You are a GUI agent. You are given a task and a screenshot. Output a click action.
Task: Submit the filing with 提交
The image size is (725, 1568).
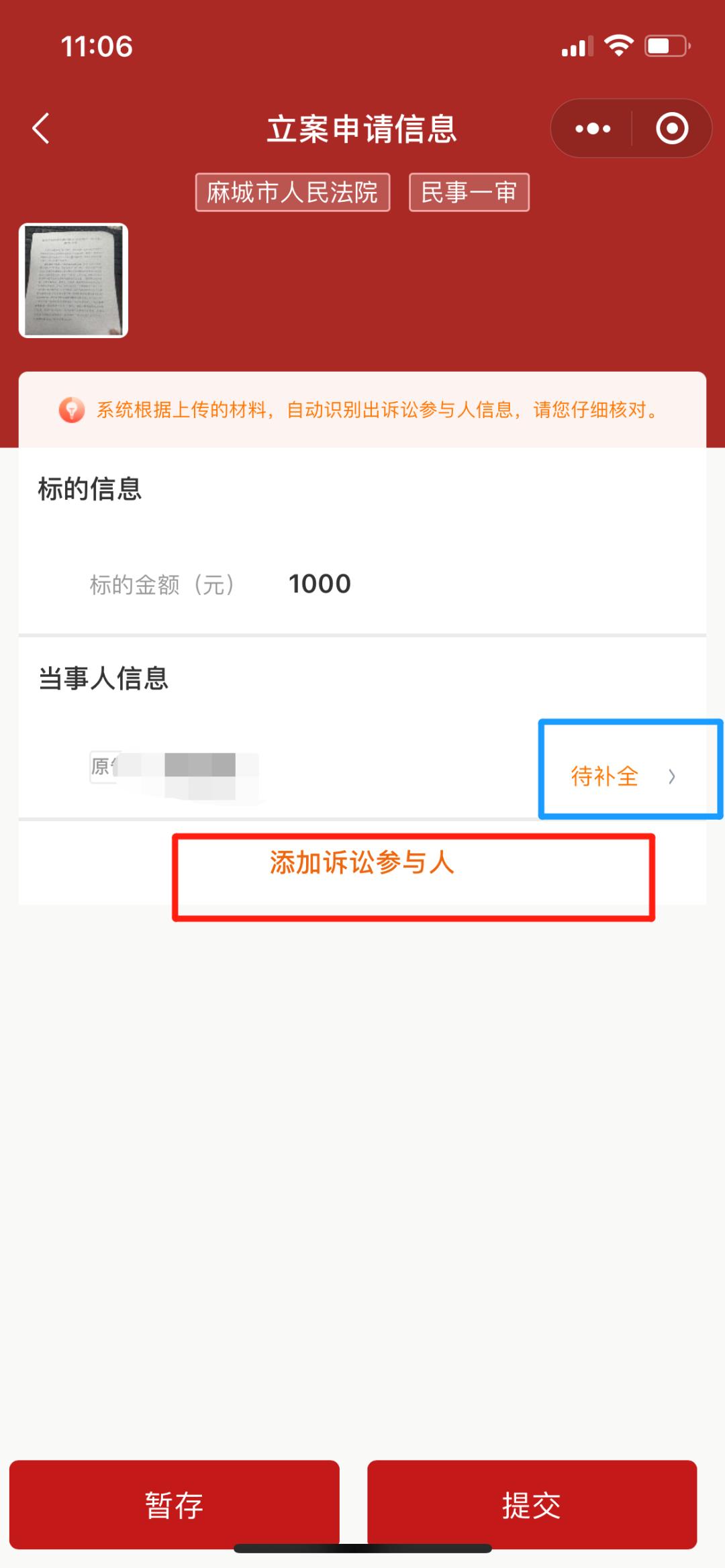pyautogui.click(x=532, y=1504)
